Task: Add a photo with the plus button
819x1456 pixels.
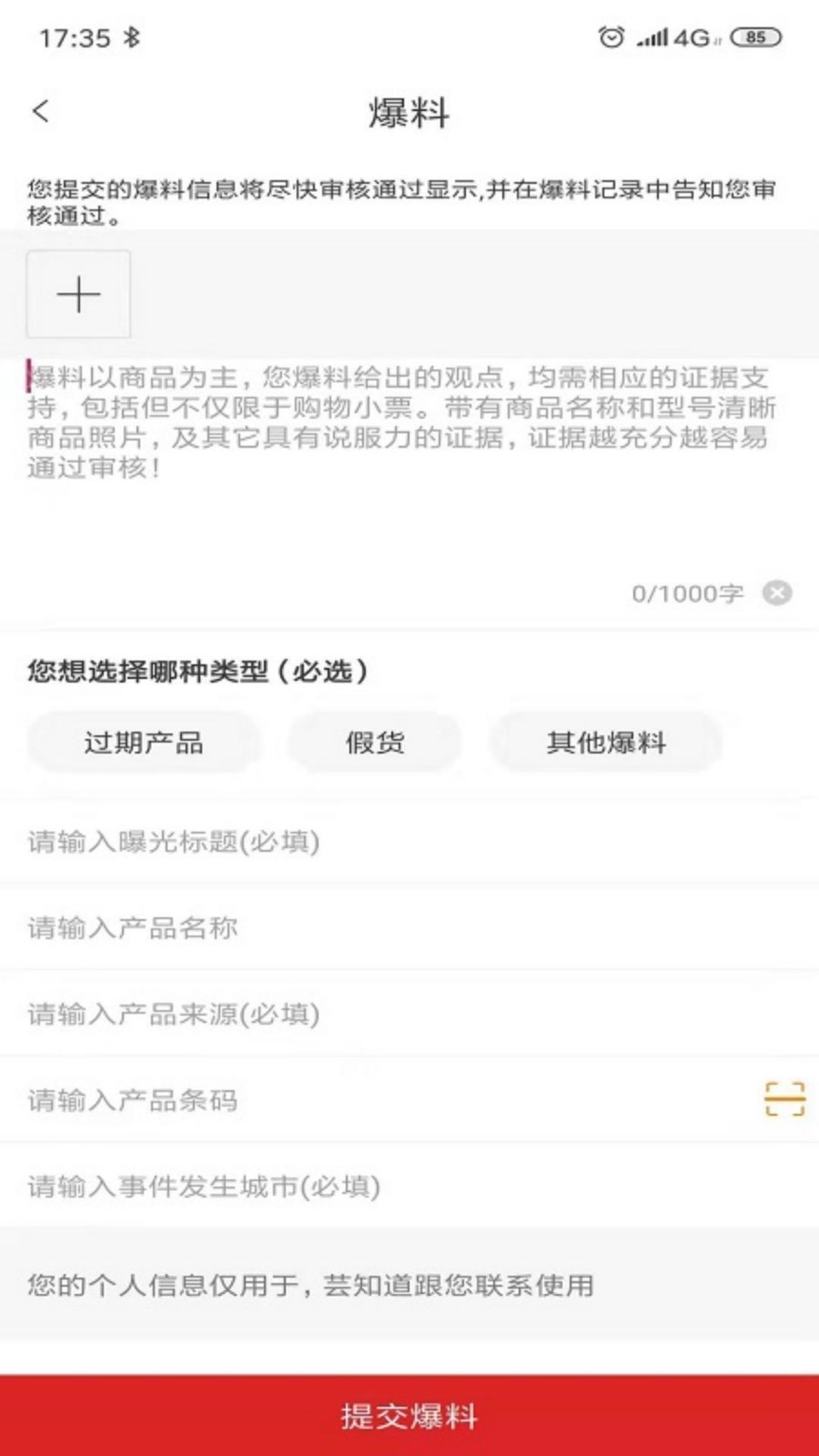Action: [x=78, y=294]
